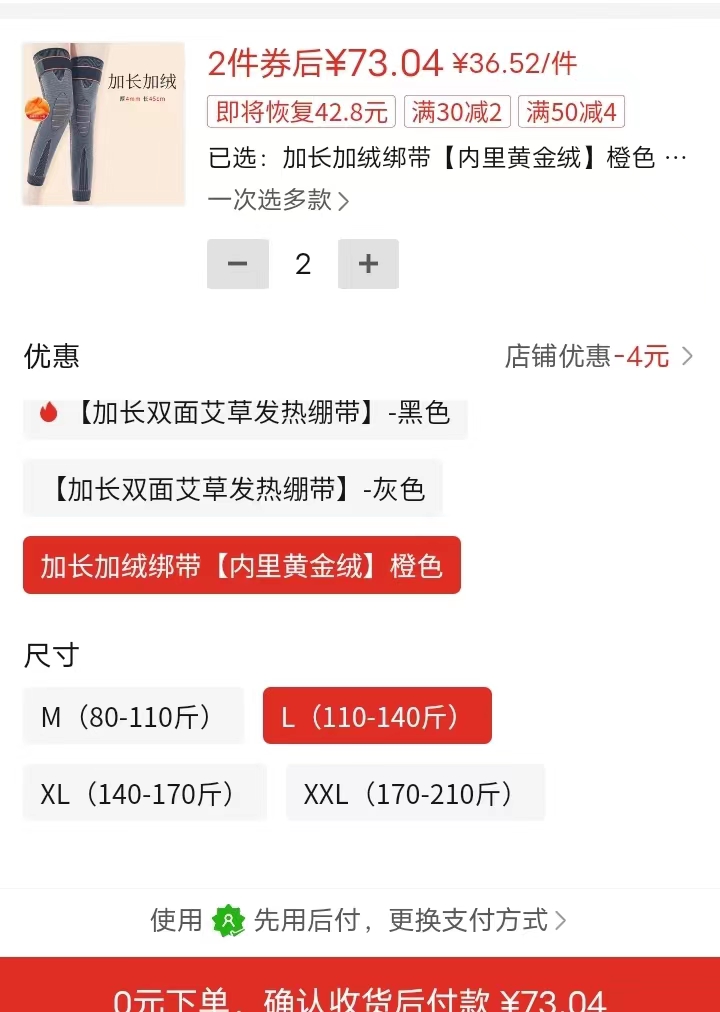
Task: Pick size L（110-140斤）
Action: (377, 716)
